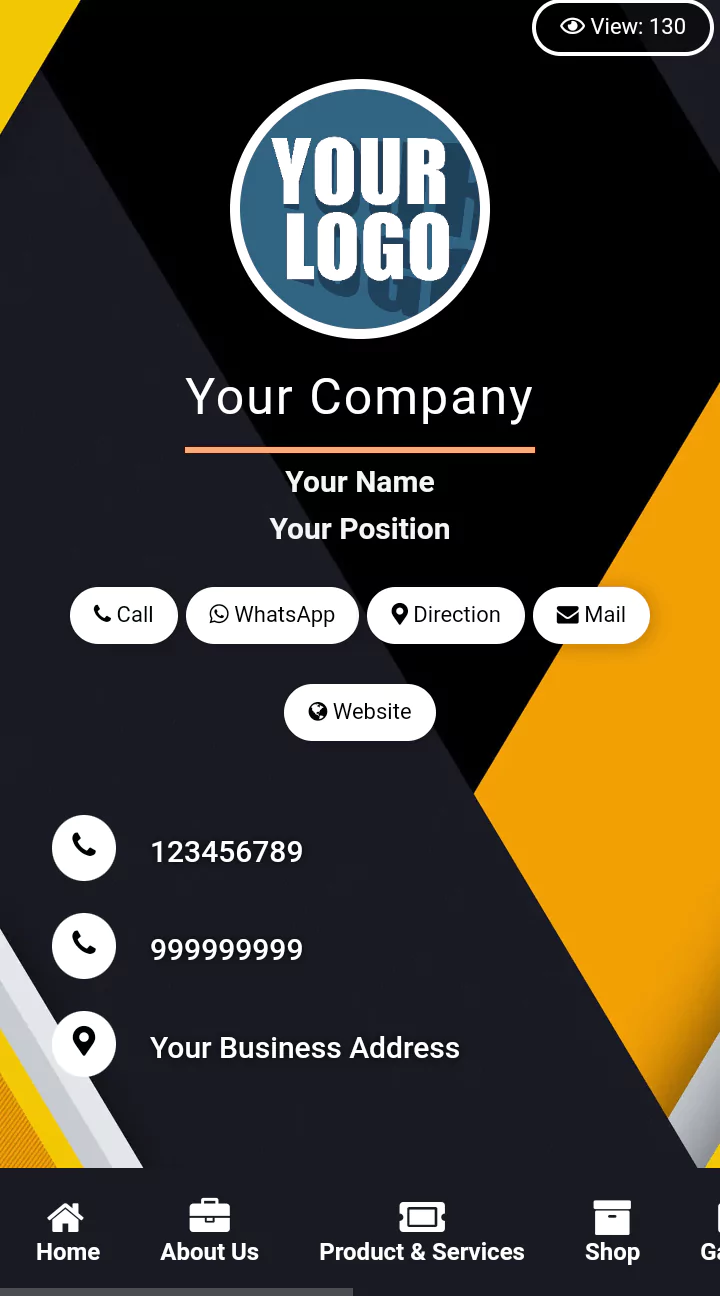
Task: Go to the Home tab
Action: [x=68, y=1232]
